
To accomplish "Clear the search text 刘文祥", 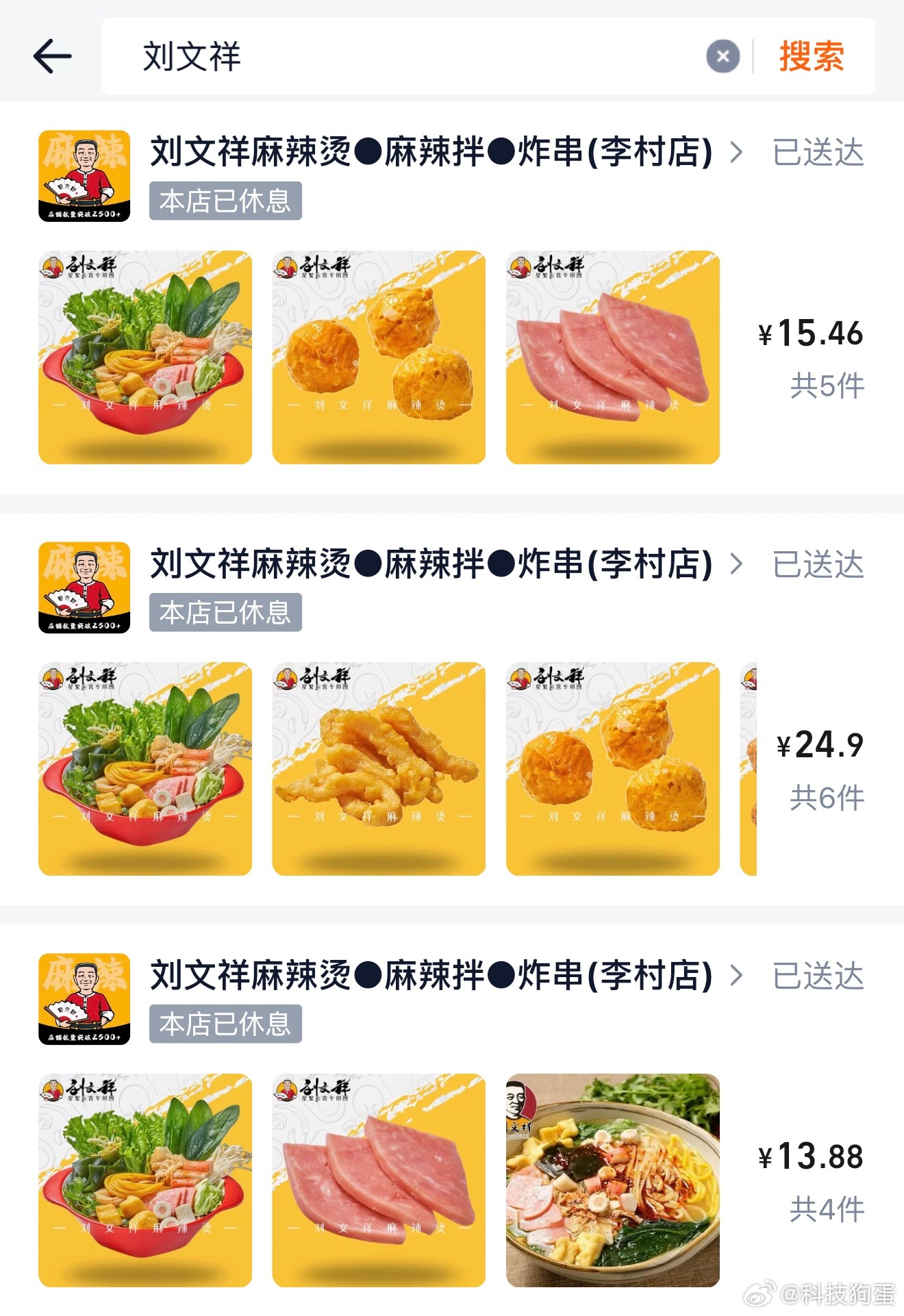I will point(723,56).
